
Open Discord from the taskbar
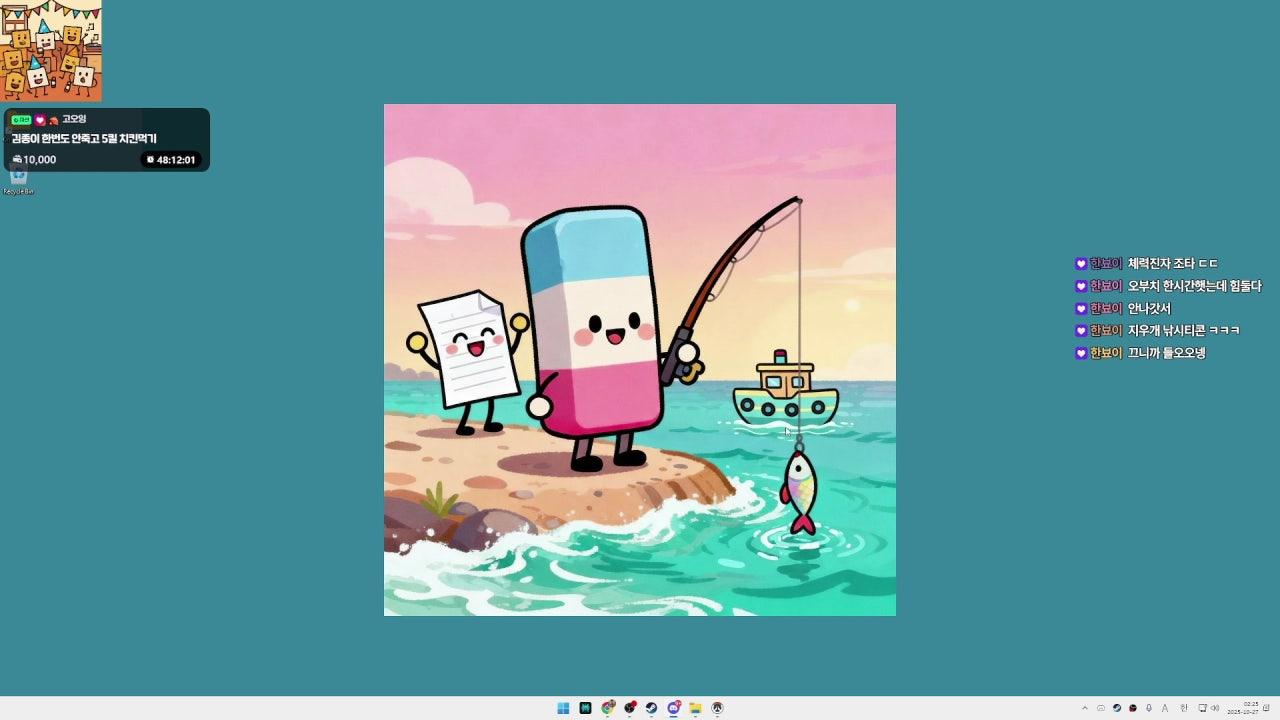(674, 708)
